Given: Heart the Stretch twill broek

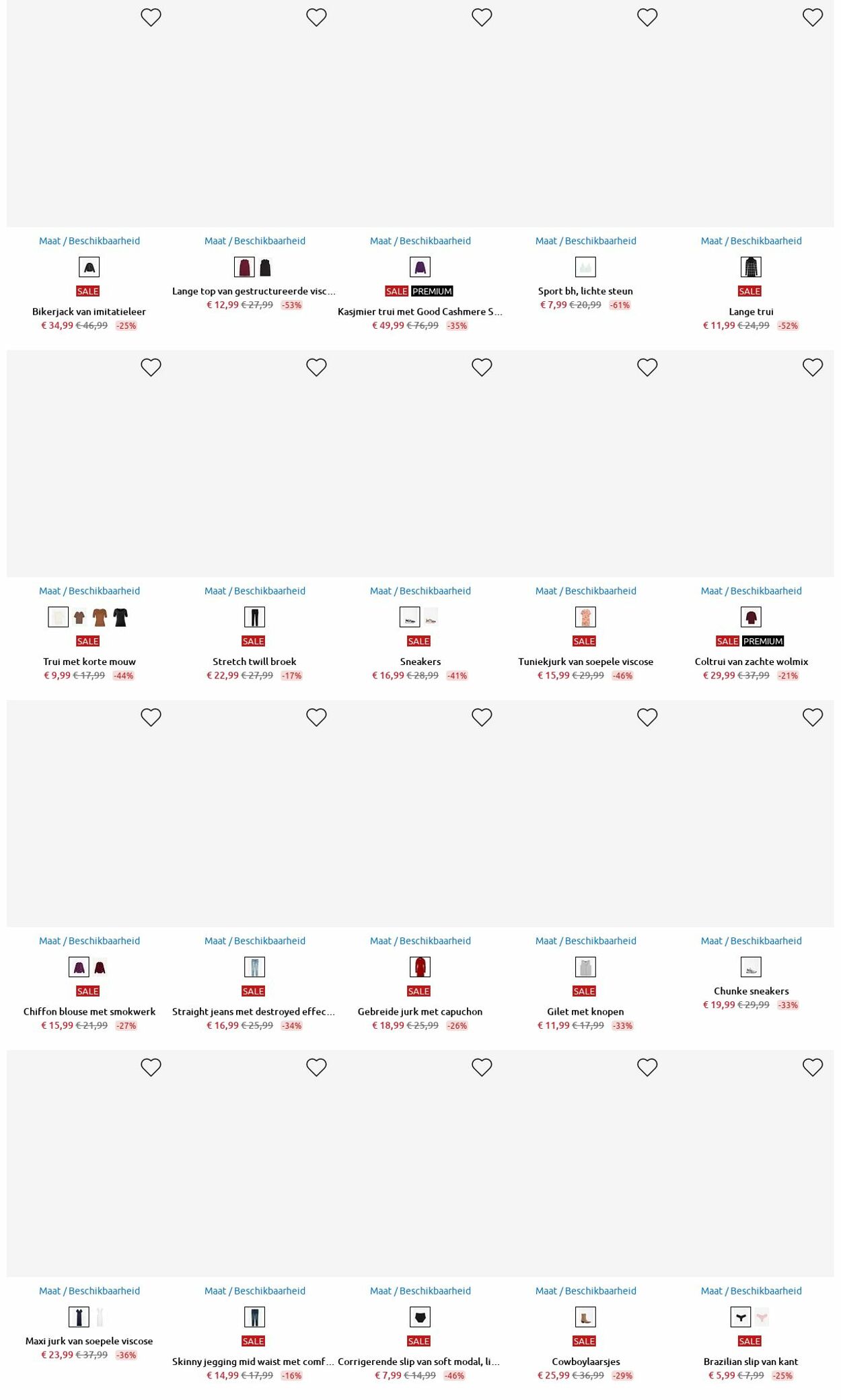Looking at the screenshot, I should point(316,367).
